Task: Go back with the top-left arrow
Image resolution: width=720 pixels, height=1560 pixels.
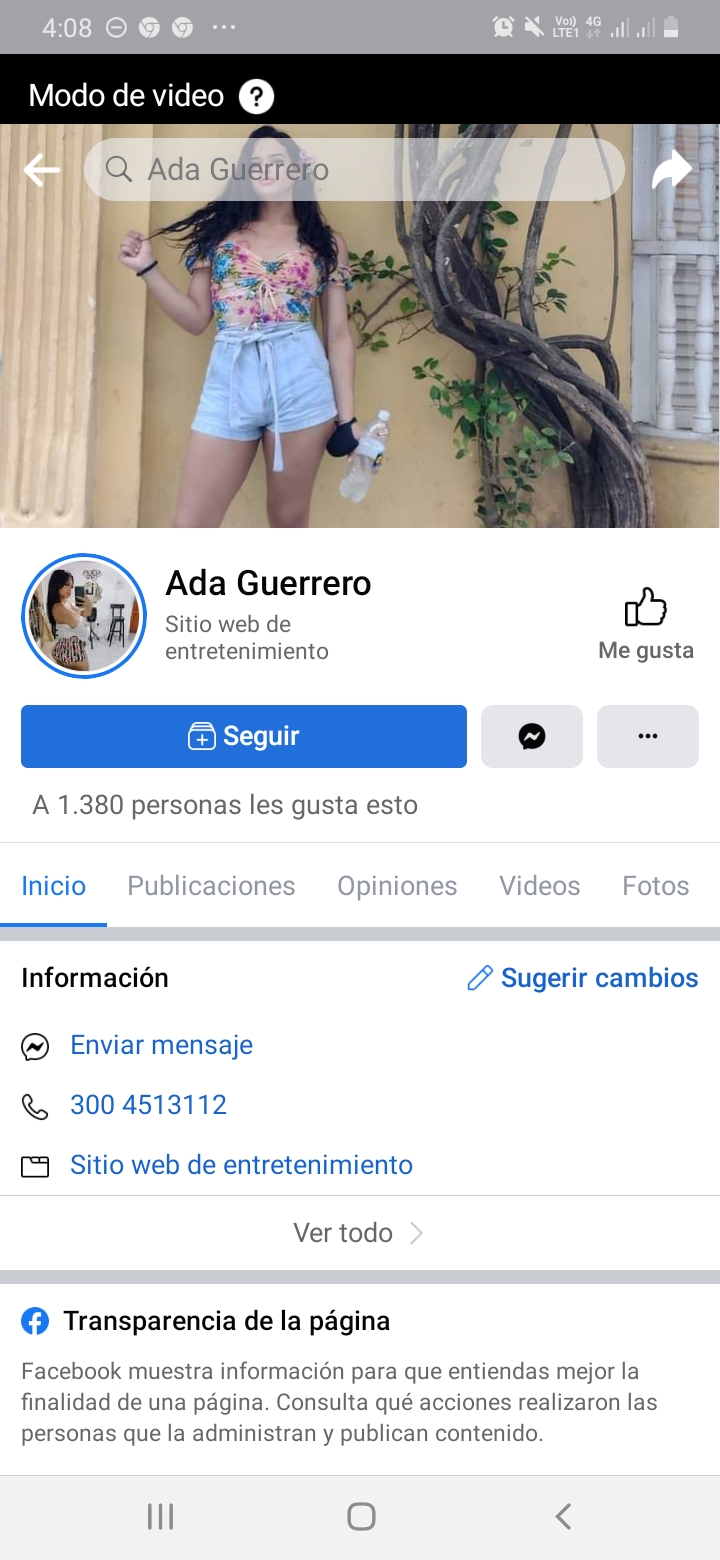Action: [41, 170]
